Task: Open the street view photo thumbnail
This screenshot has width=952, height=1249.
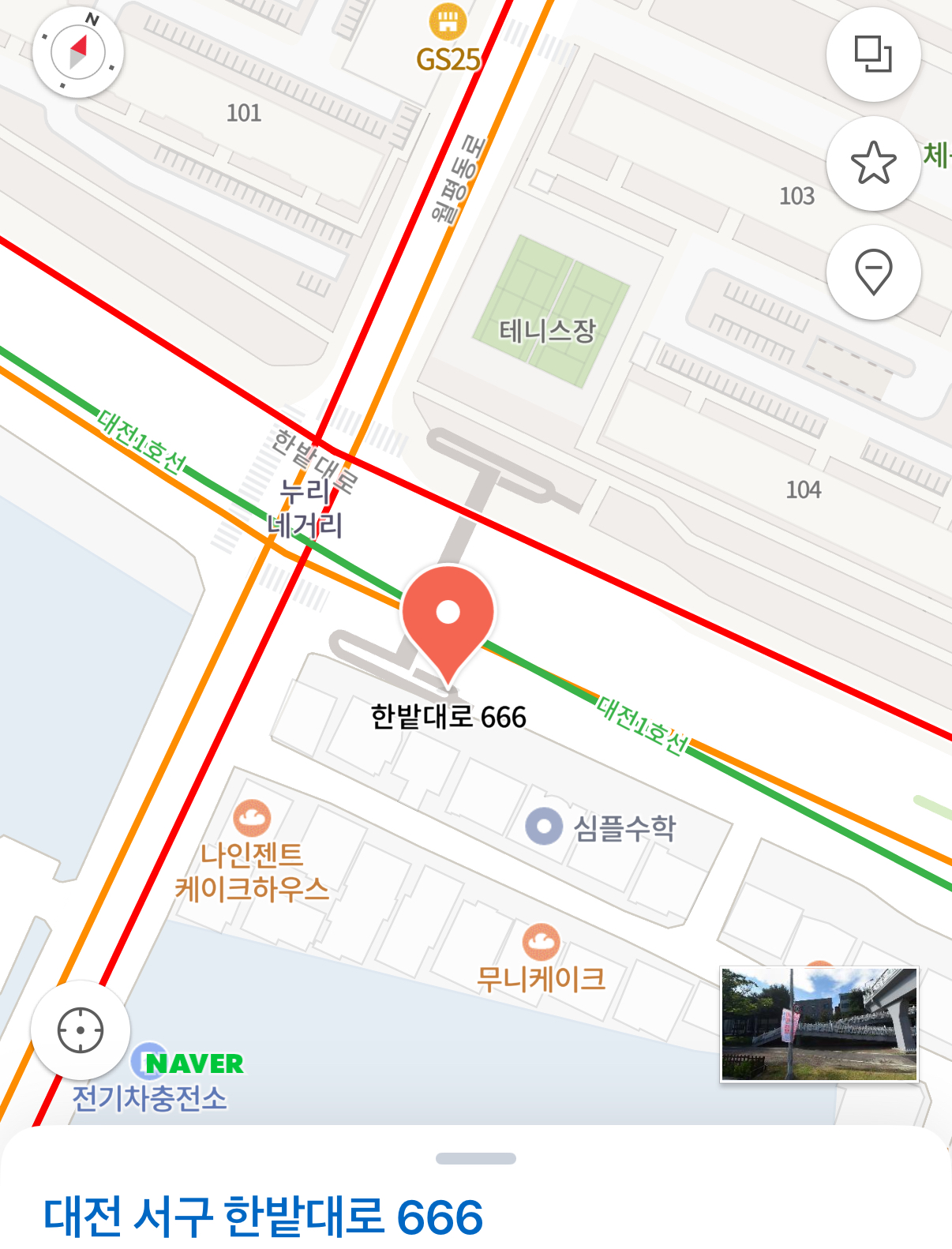Action: (819, 1024)
